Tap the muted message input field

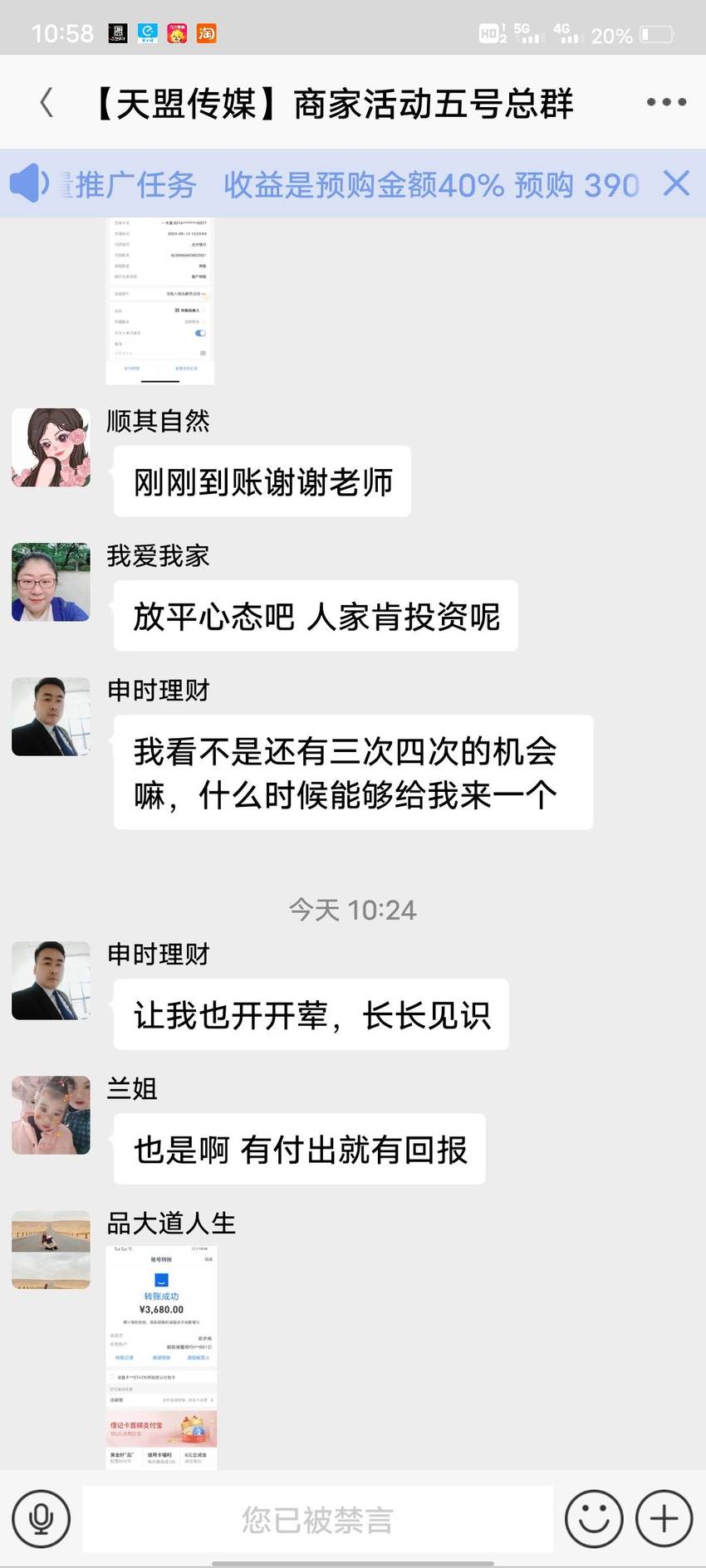317,1519
